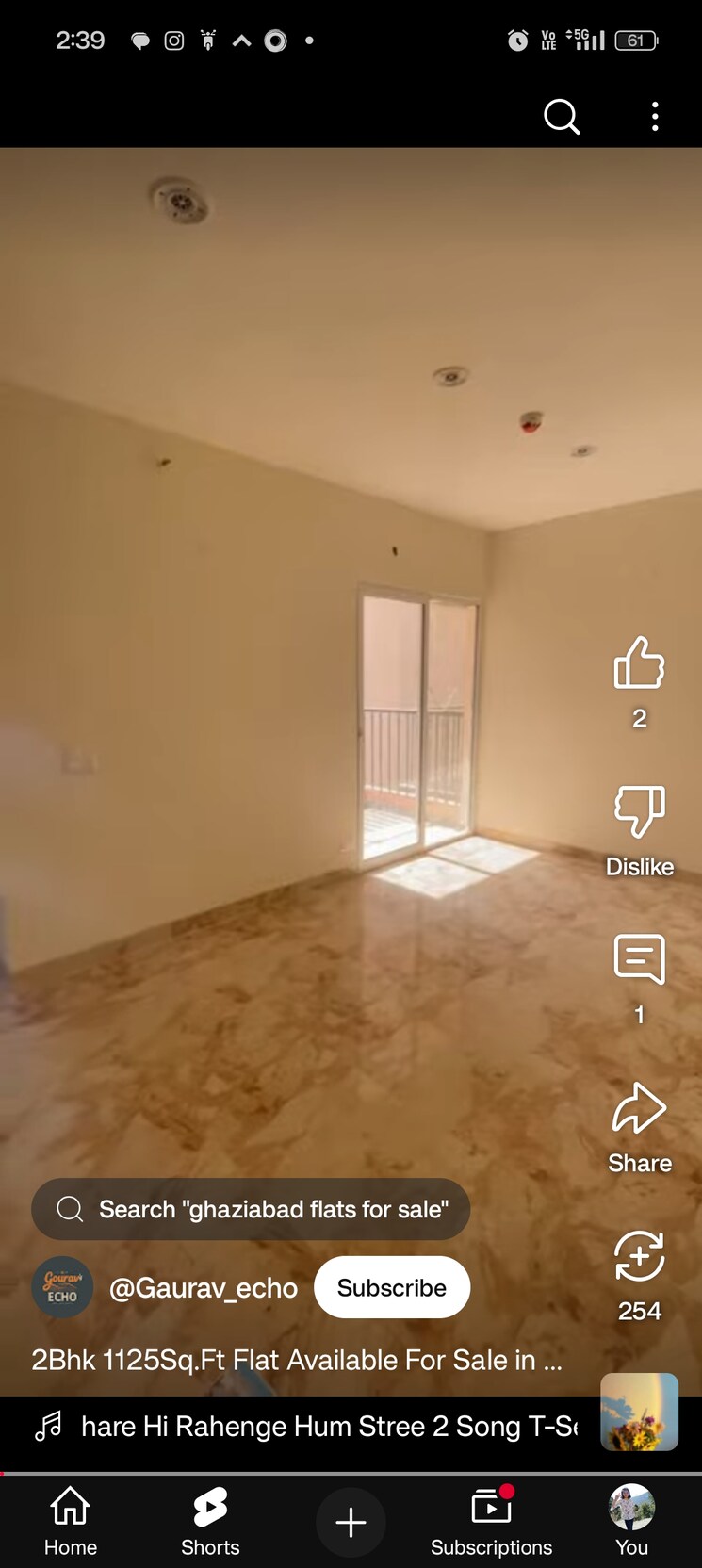This screenshot has width=702, height=1568.
Task: Open the You profile tab
Action: coord(631,1521)
